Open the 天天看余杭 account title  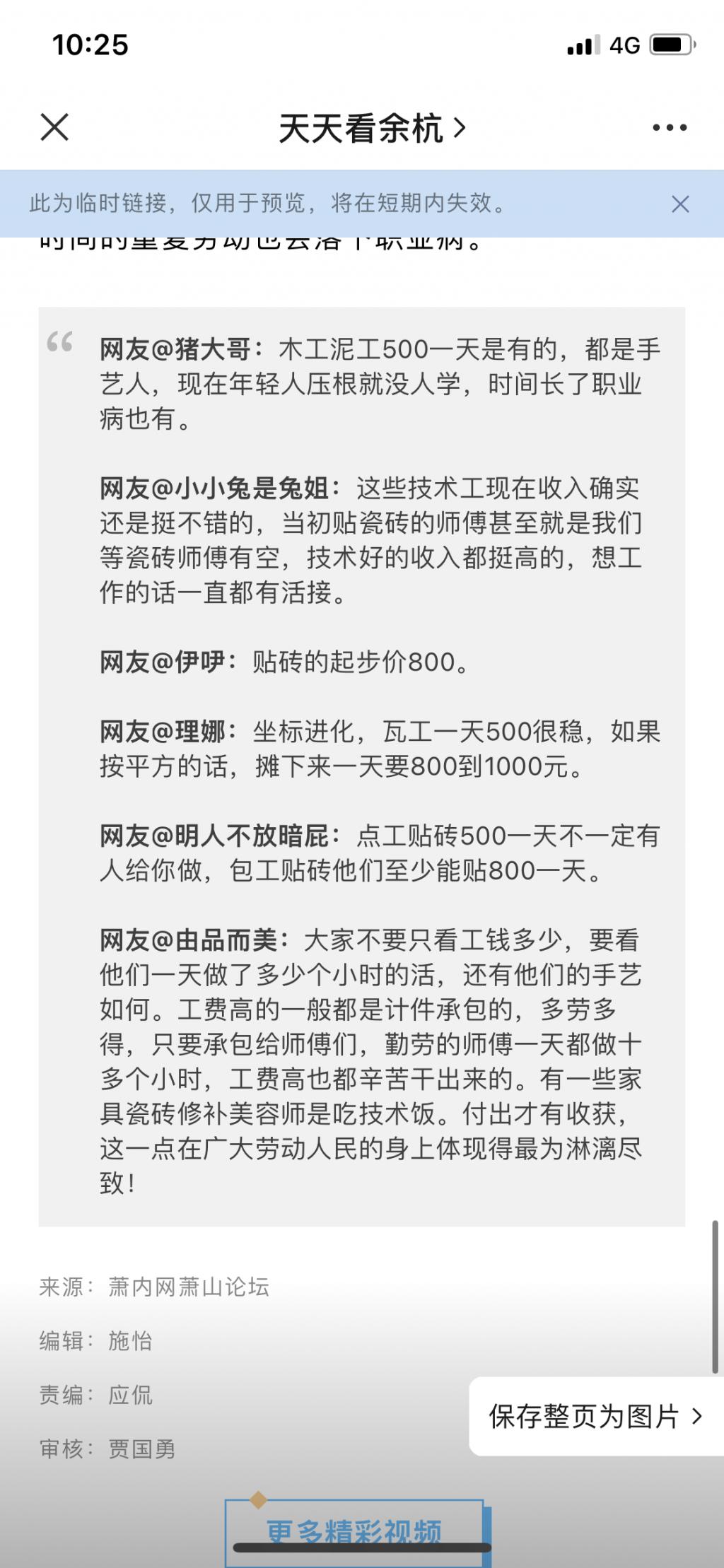tap(372, 129)
